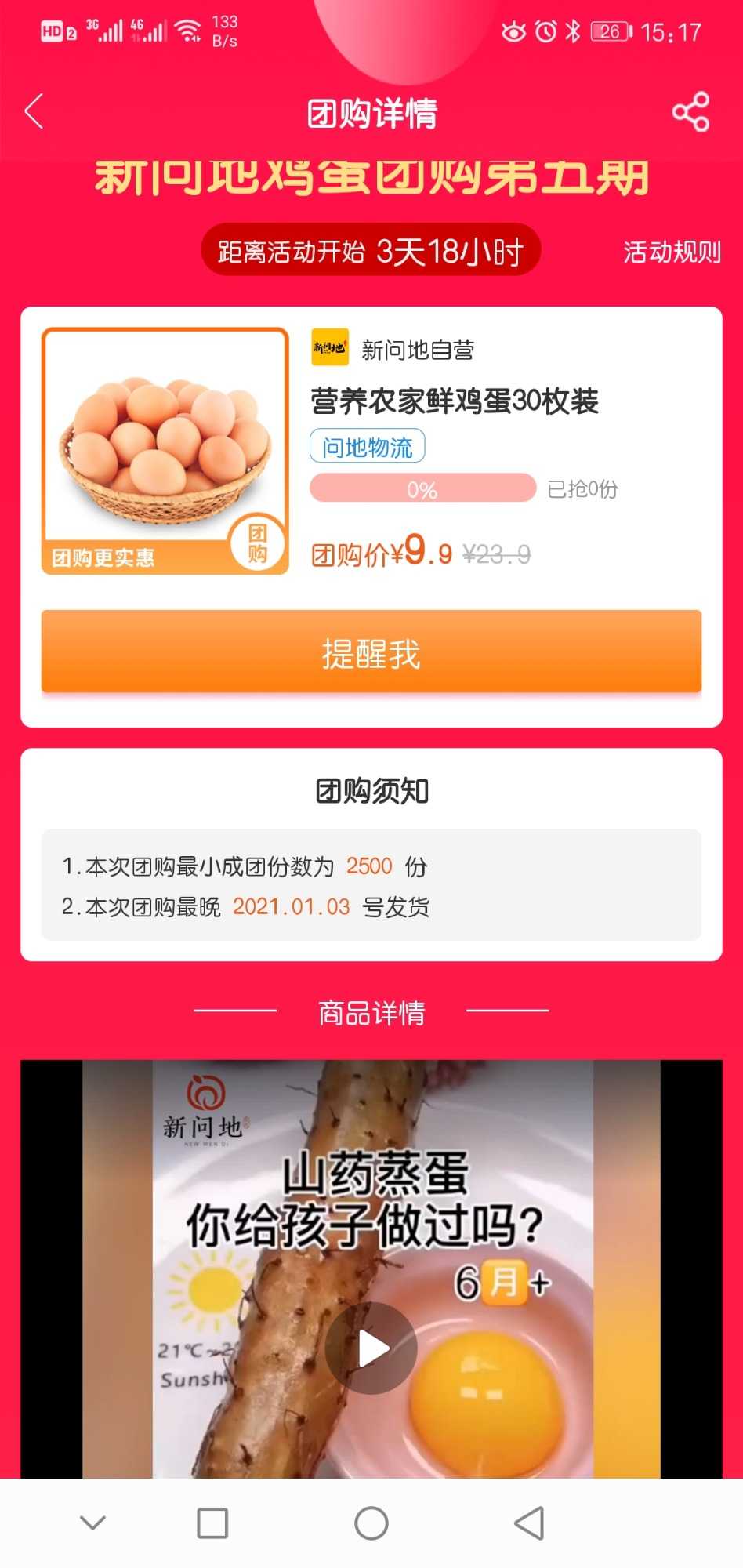Open the 活动规则 activity rules
743x1568 pixels.
click(671, 252)
